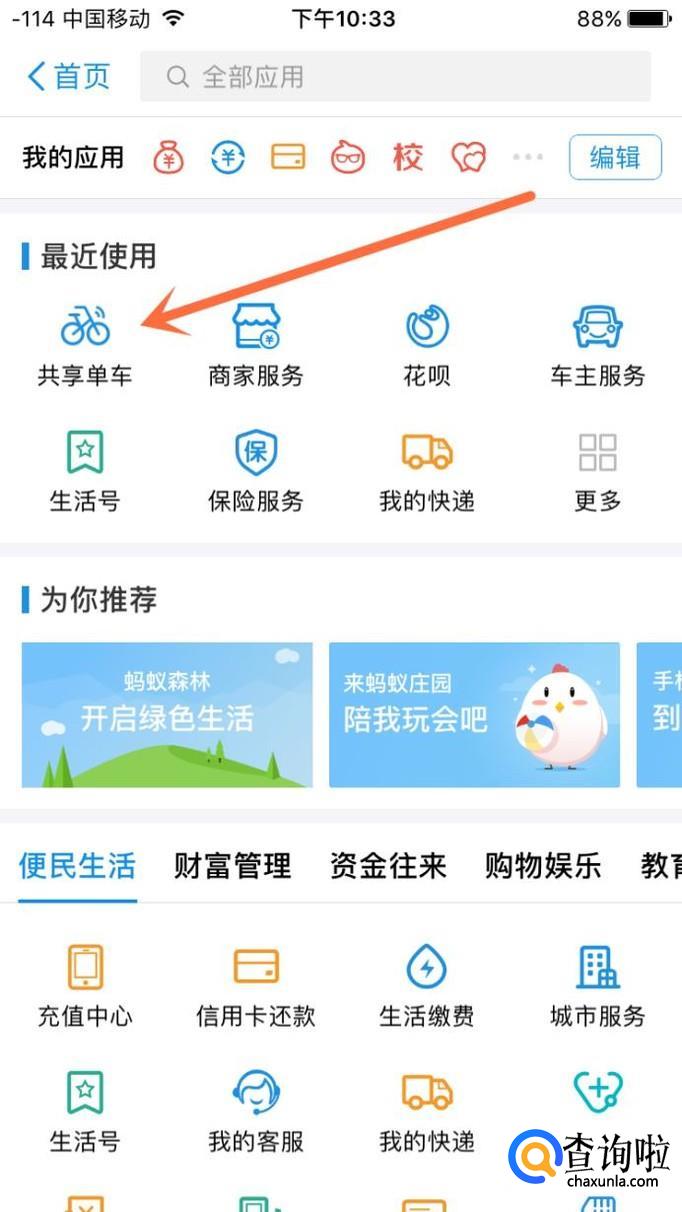Open 保险服务
This screenshot has width=682, height=1212.
(256, 471)
